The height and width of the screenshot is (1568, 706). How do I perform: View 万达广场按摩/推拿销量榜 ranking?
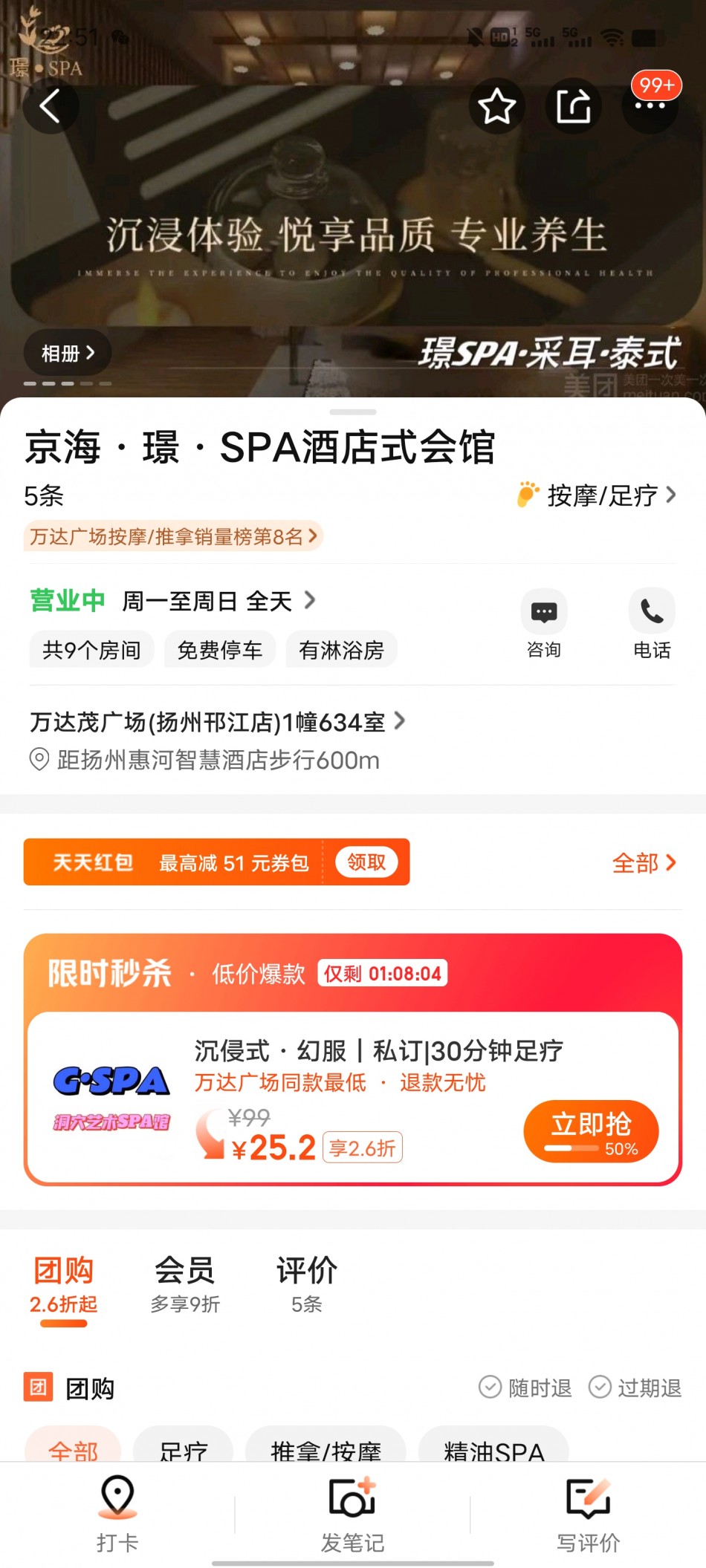[173, 536]
